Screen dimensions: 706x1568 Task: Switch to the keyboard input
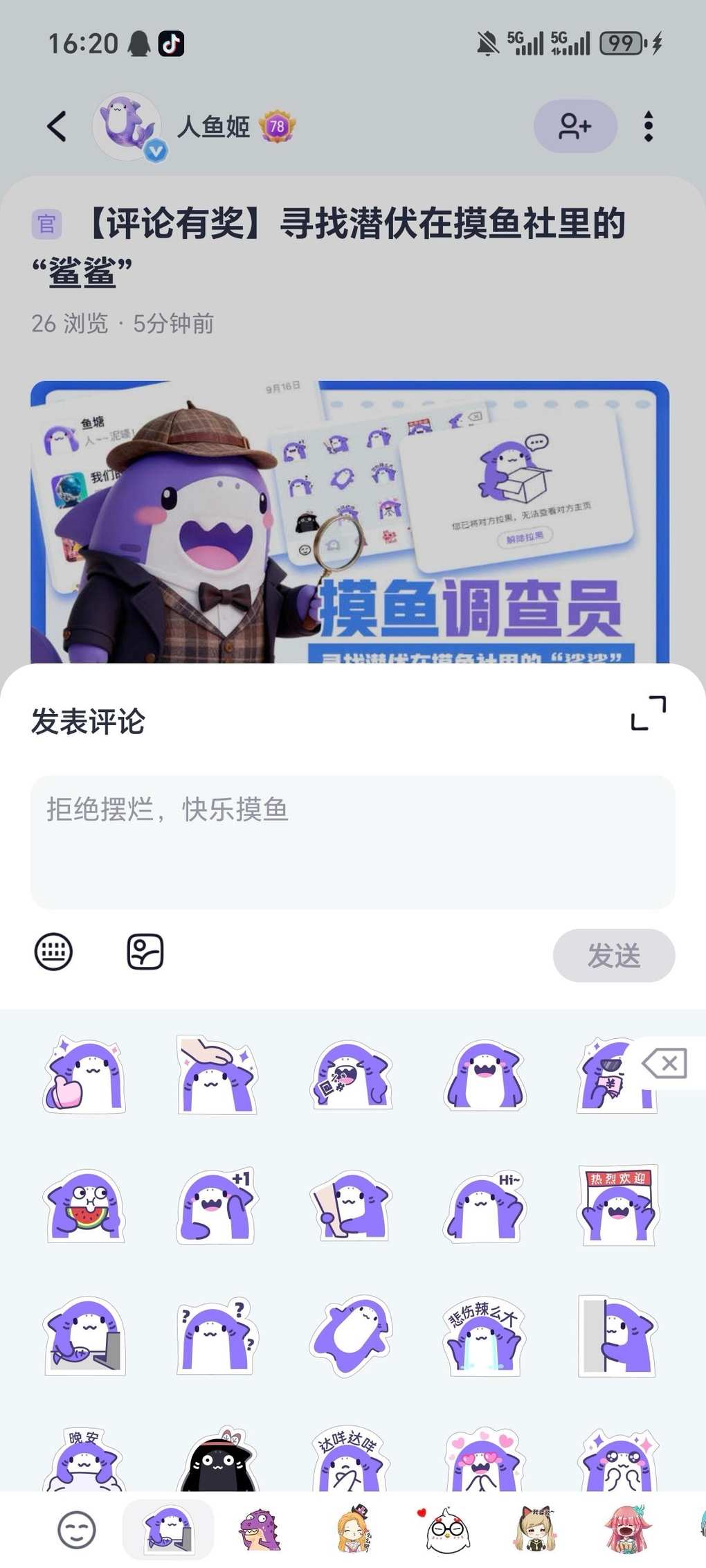53,952
